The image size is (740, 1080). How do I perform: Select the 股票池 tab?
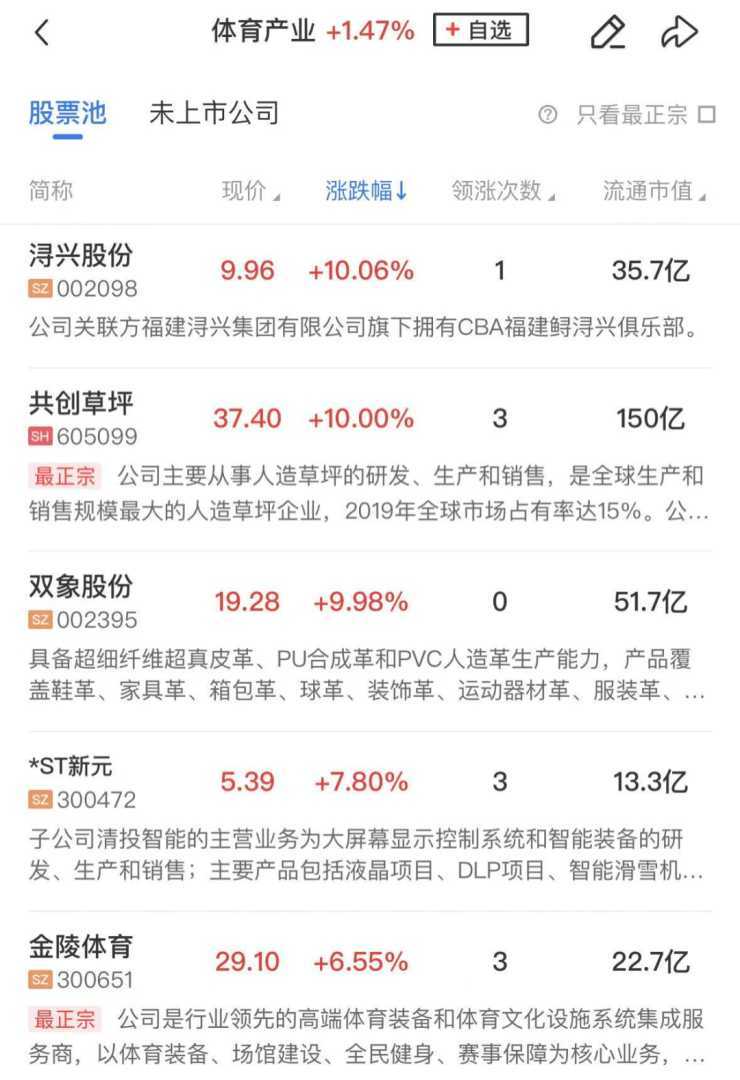tap(67, 113)
